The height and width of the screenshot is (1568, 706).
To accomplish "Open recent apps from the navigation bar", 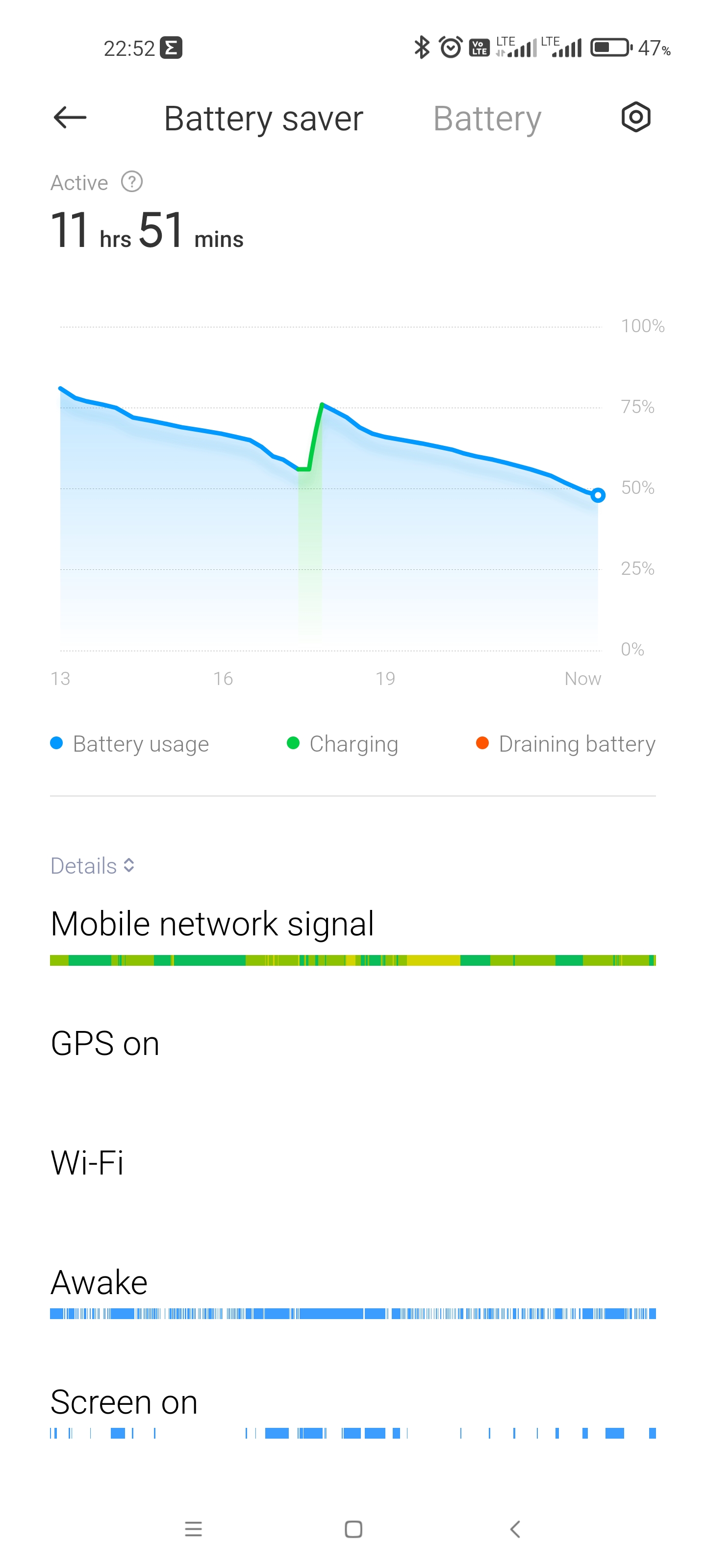I will [x=193, y=1528].
